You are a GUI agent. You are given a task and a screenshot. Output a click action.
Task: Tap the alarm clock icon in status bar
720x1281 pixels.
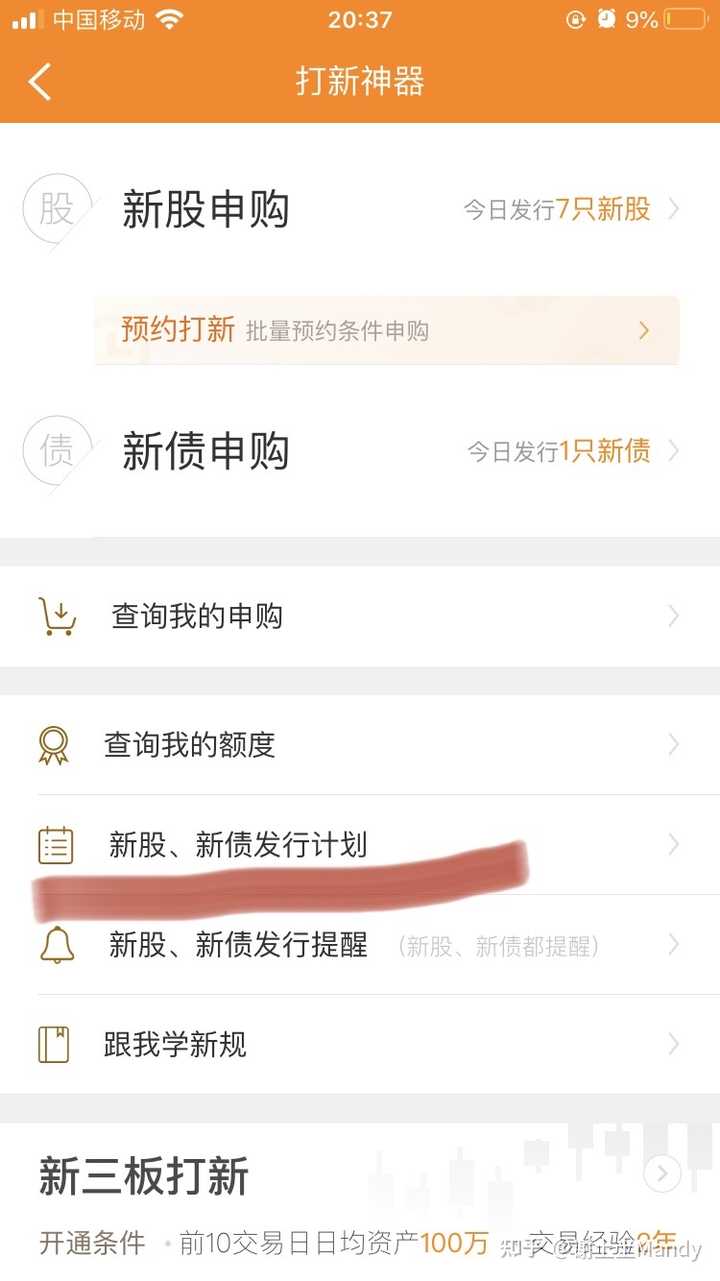[x=607, y=17]
